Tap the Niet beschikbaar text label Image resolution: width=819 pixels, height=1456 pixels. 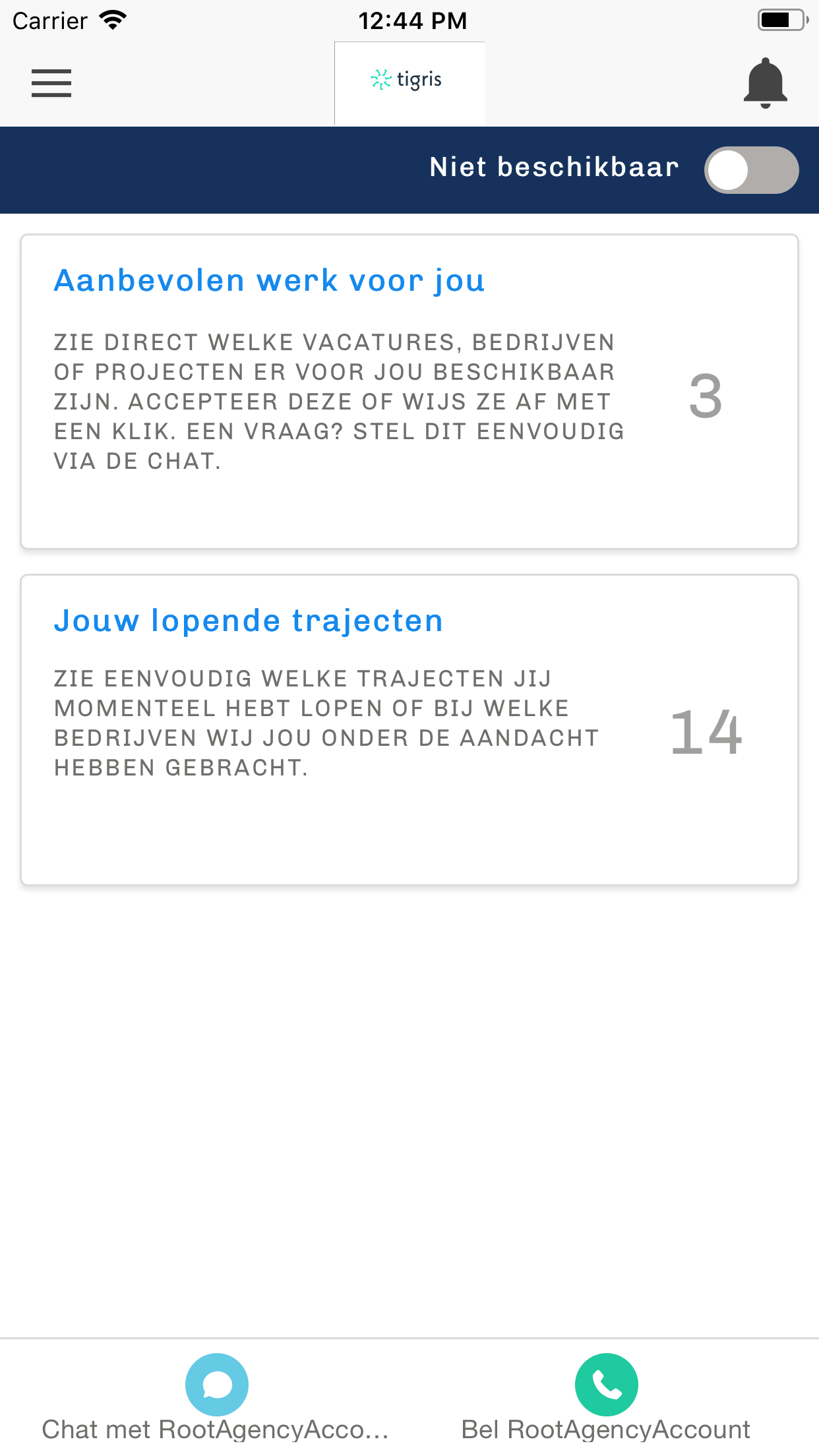point(554,167)
